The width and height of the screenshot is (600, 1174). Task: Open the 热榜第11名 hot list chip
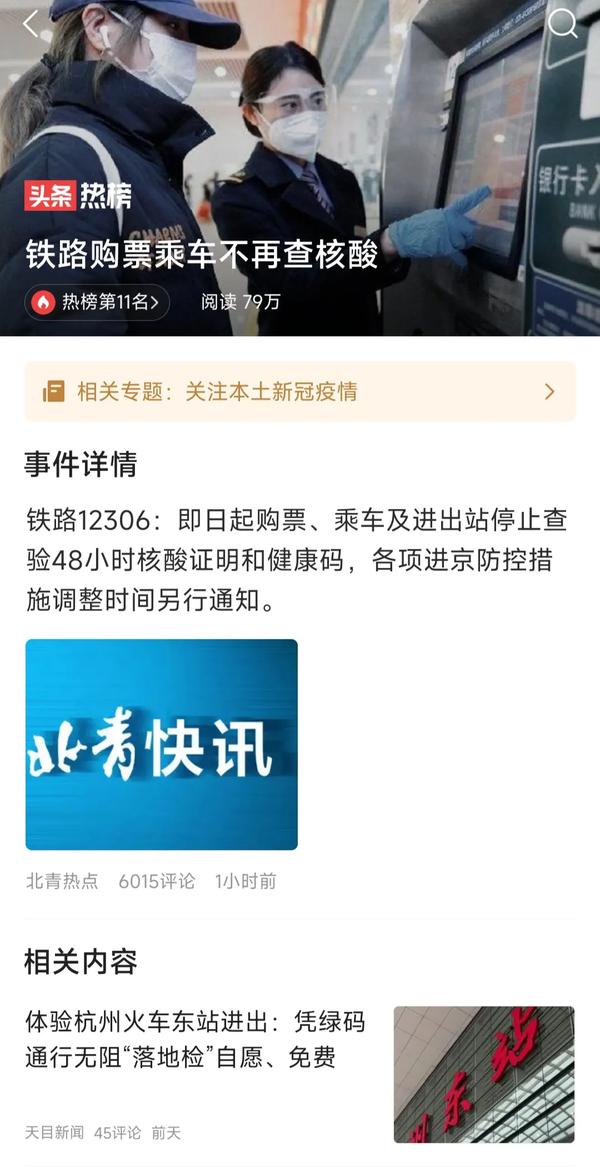pyautogui.click(x=98, y=302)
